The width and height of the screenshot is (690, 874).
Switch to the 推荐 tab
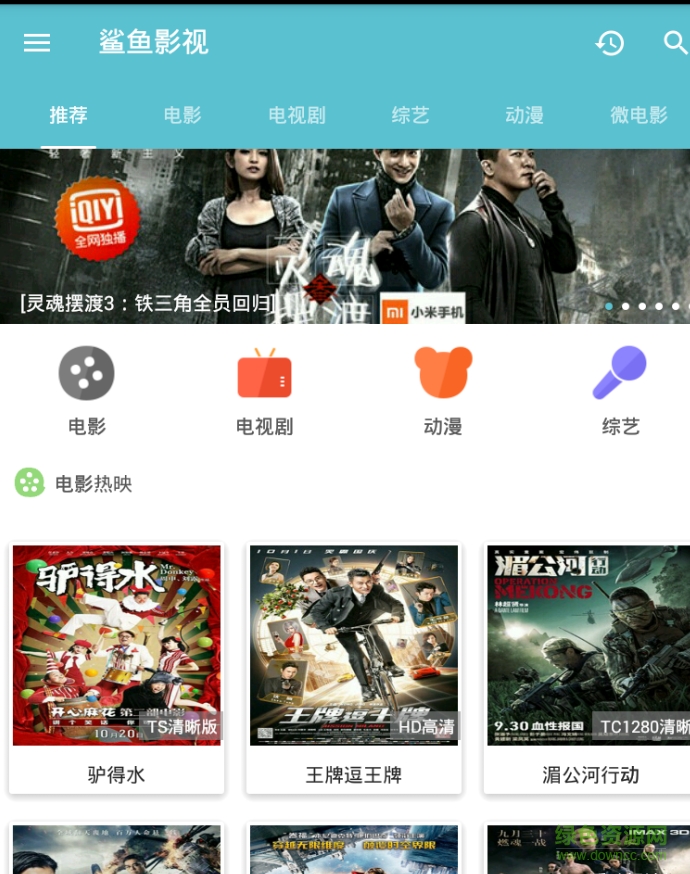(x=69, y=115)
